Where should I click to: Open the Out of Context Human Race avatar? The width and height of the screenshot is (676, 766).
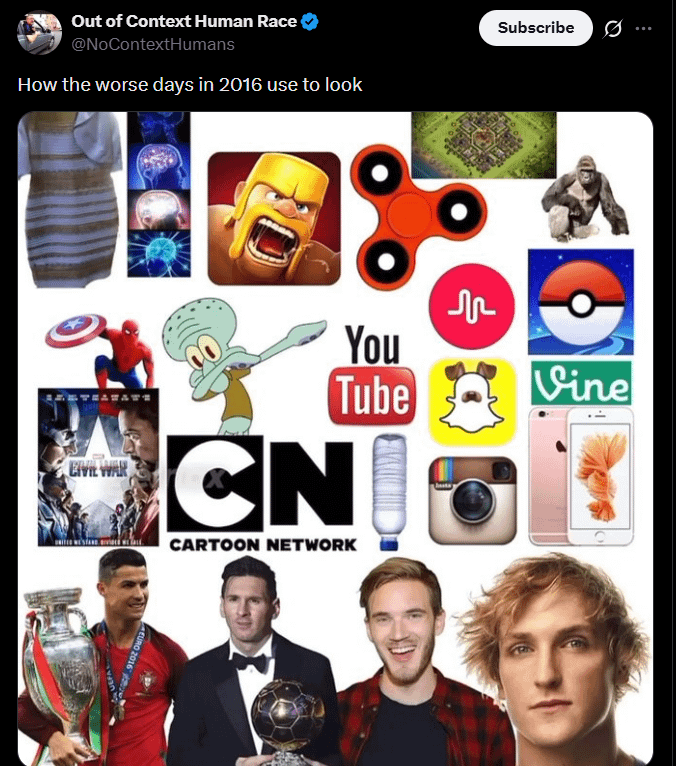[40, 32]
